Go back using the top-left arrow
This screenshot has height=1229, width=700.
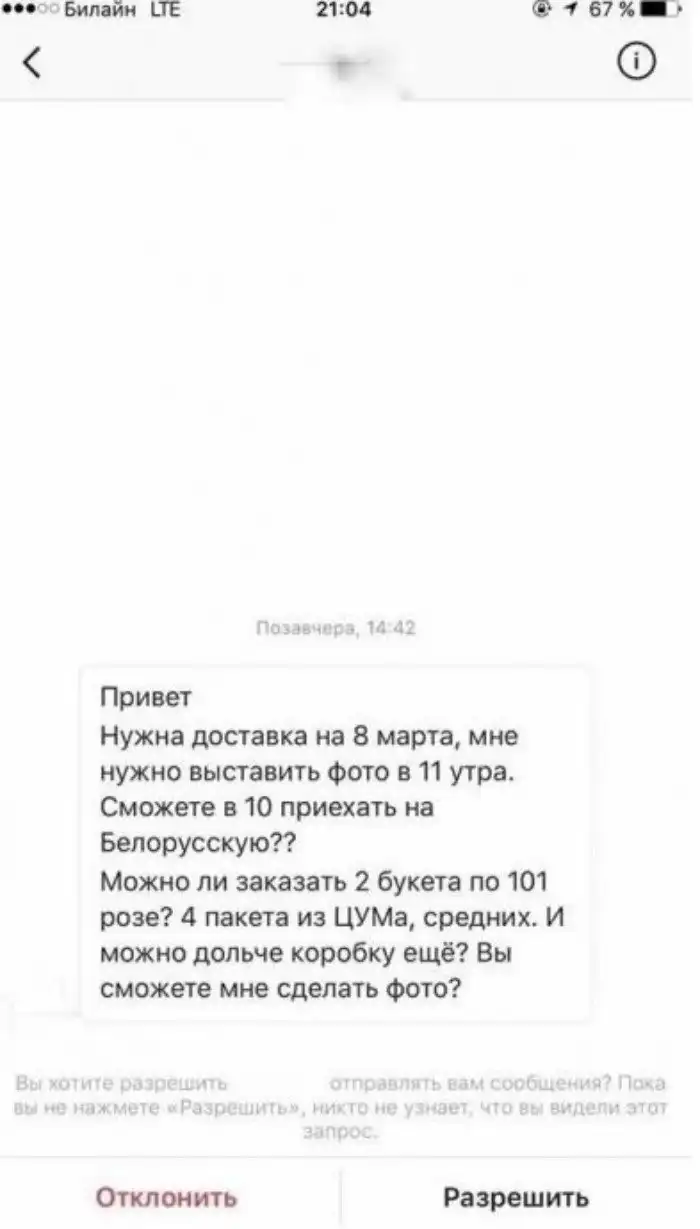32,63
